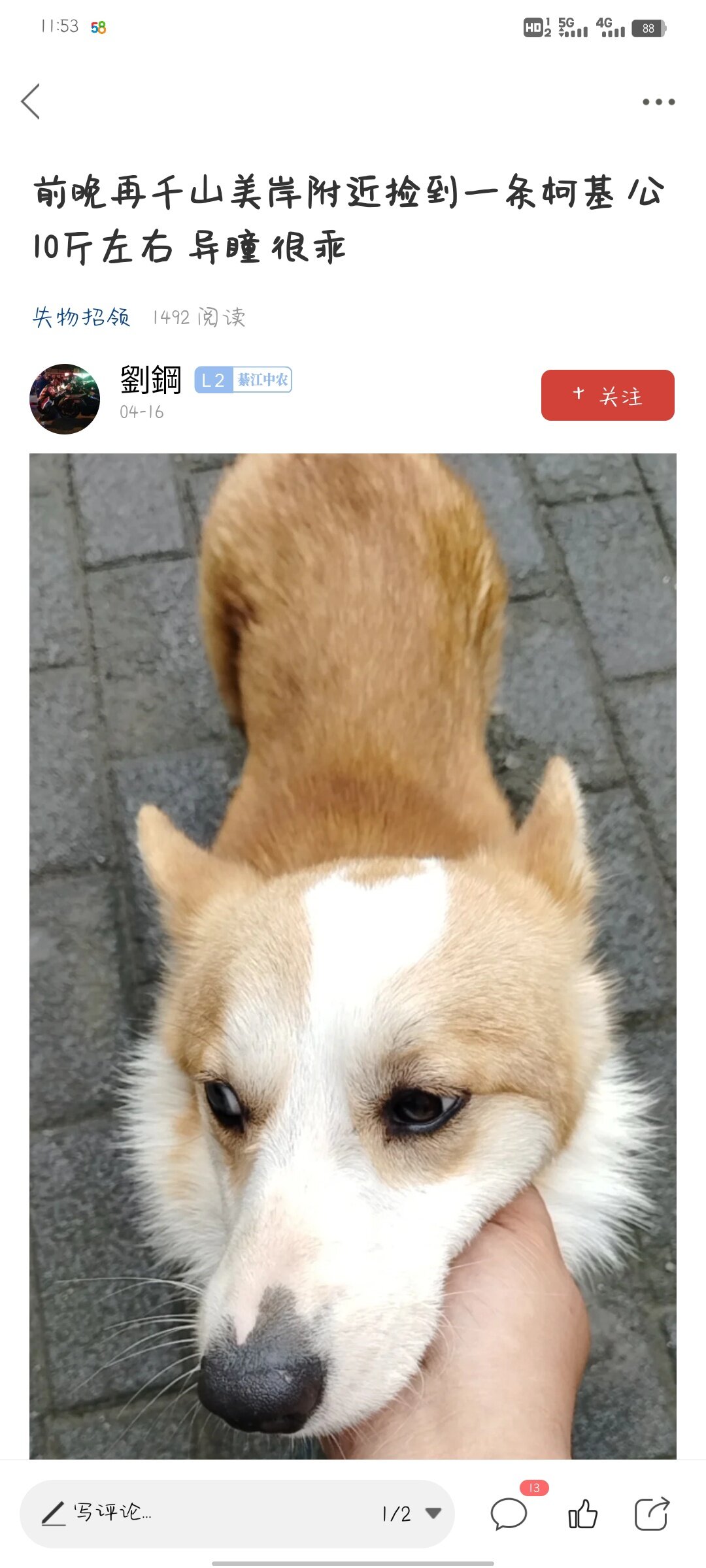Open the 失物招领 category link

pos(82,318)
